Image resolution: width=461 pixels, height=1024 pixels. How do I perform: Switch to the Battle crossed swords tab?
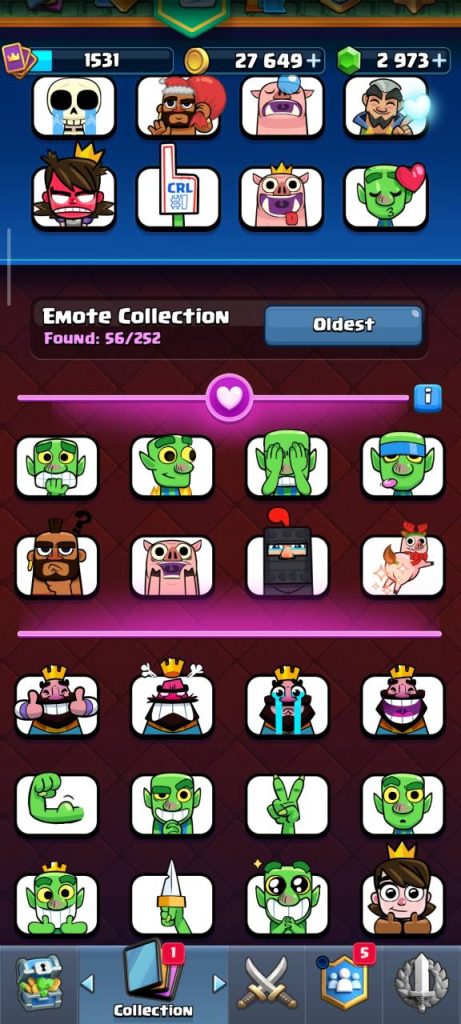pos(266,983)
